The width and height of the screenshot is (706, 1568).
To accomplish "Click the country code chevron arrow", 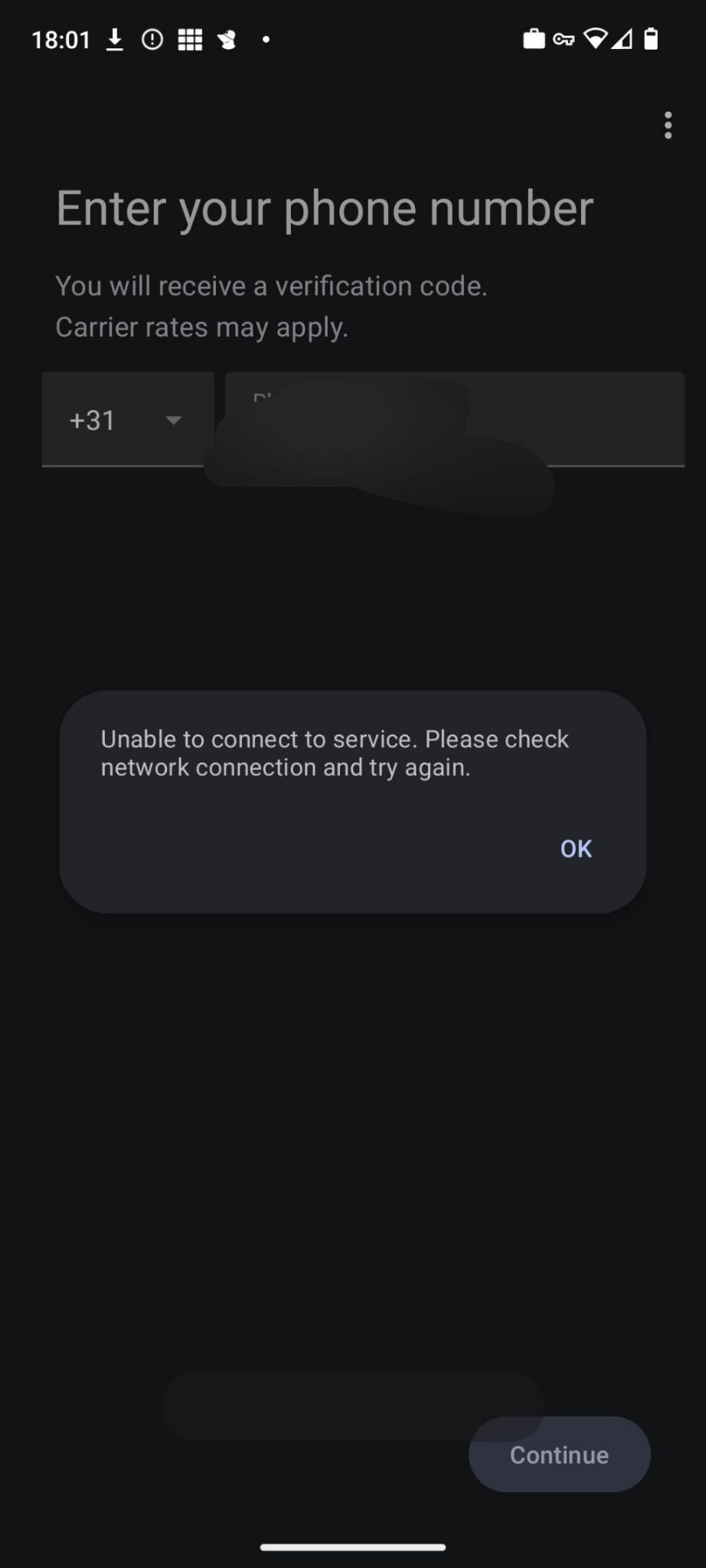I will [x=173, y=421].
